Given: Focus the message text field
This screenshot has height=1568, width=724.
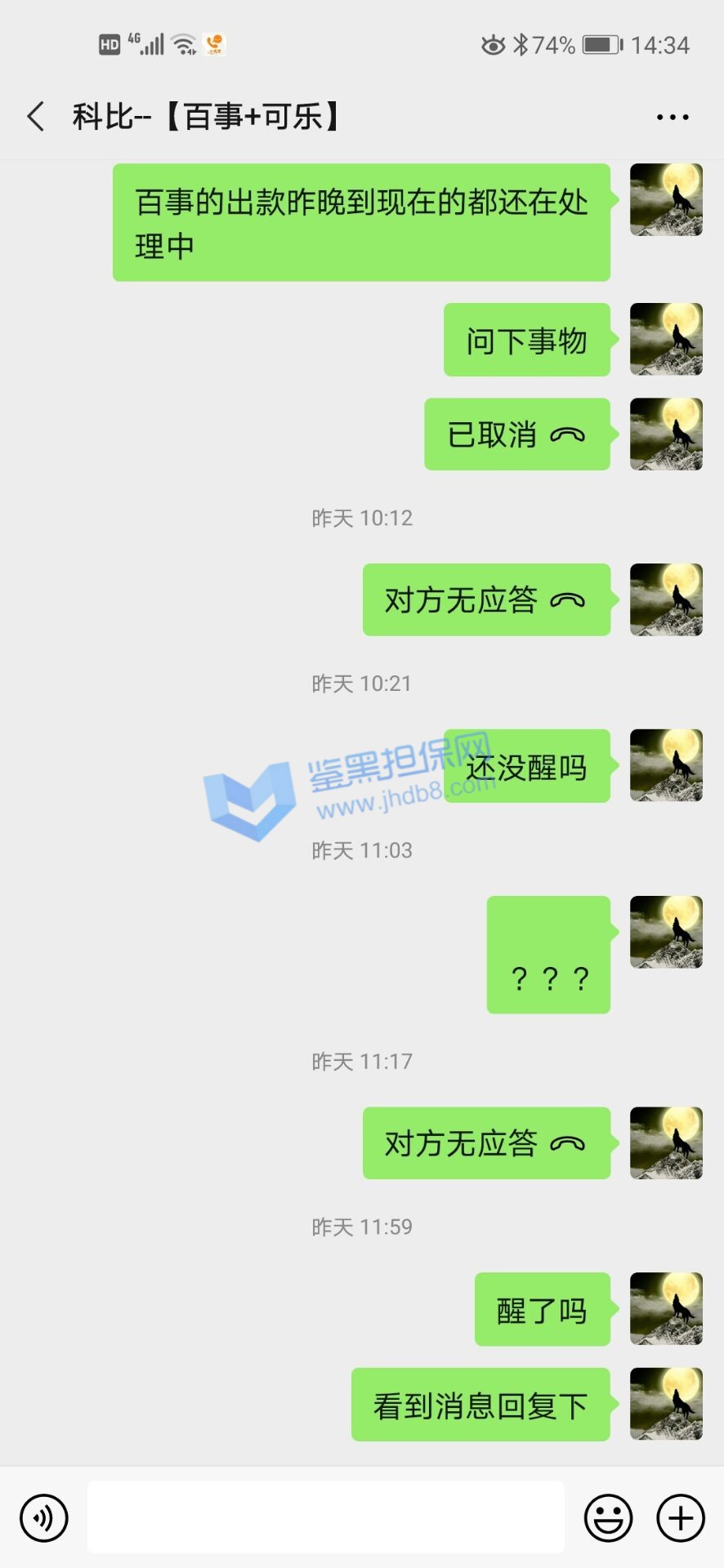Looking at the screenshot, I should click(325, 1517).
